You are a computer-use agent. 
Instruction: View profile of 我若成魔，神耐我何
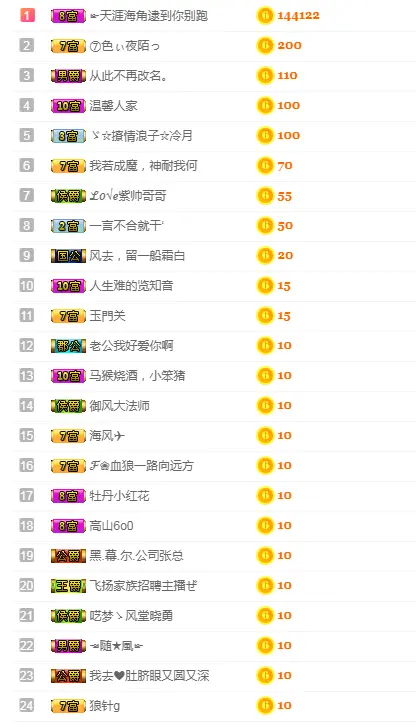143,166
